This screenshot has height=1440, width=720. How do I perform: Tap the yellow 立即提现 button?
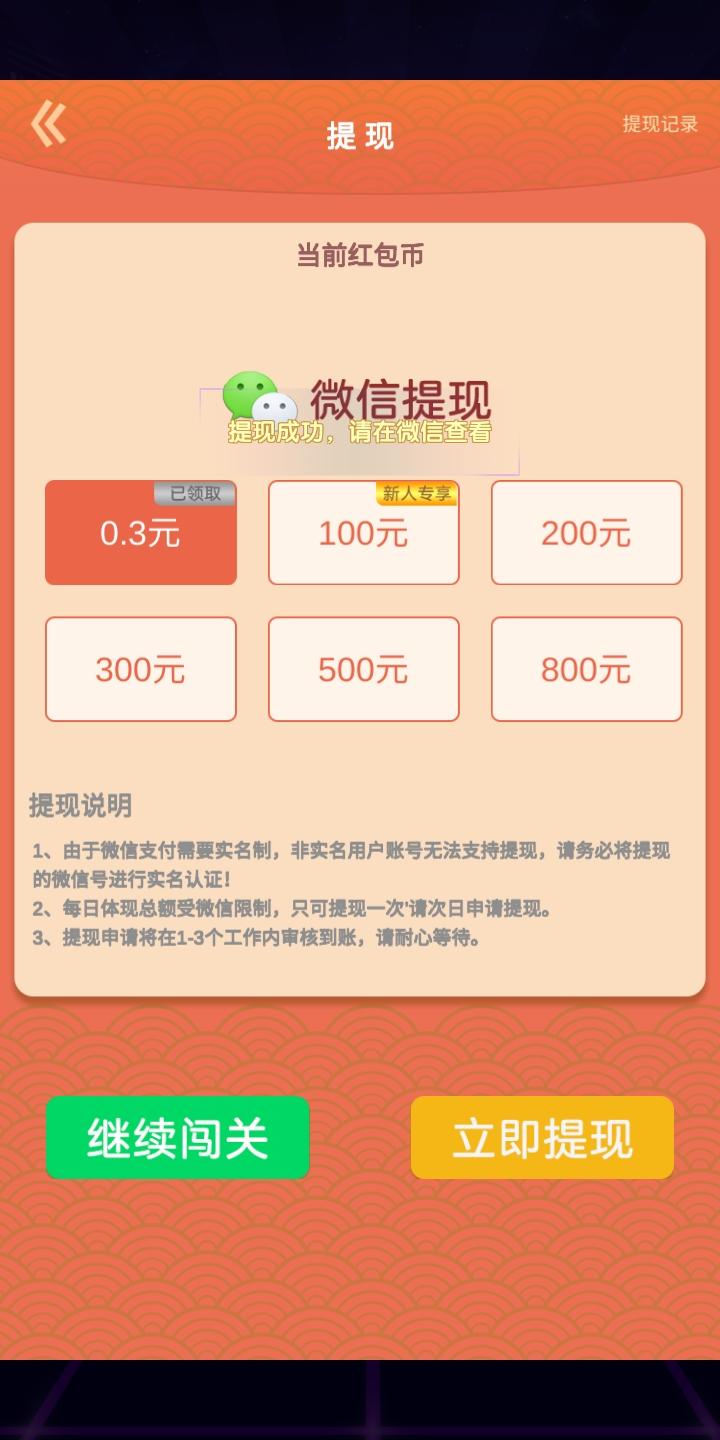pos(542,1138)
